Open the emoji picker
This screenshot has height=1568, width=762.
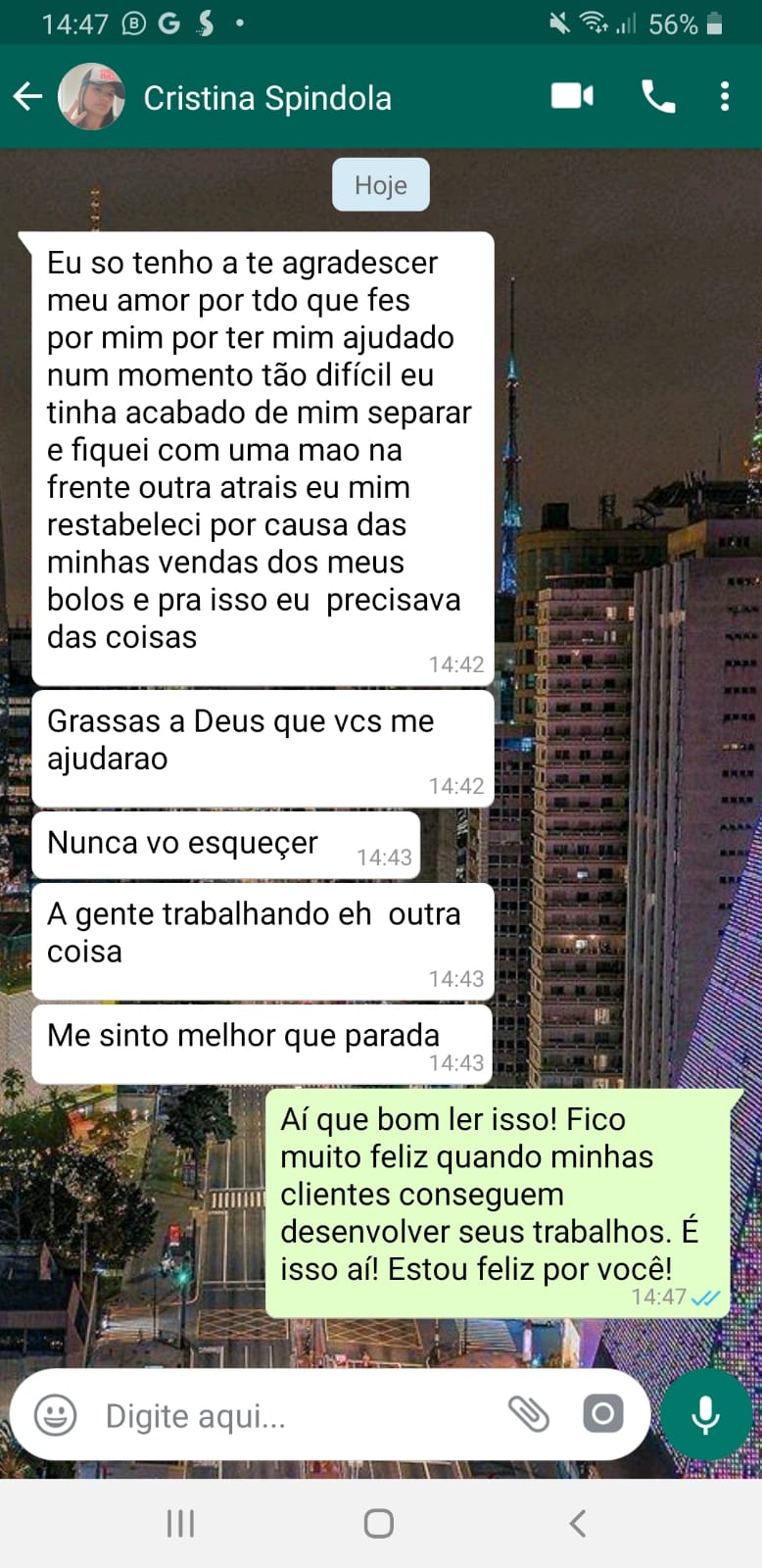coord(55,1415)
